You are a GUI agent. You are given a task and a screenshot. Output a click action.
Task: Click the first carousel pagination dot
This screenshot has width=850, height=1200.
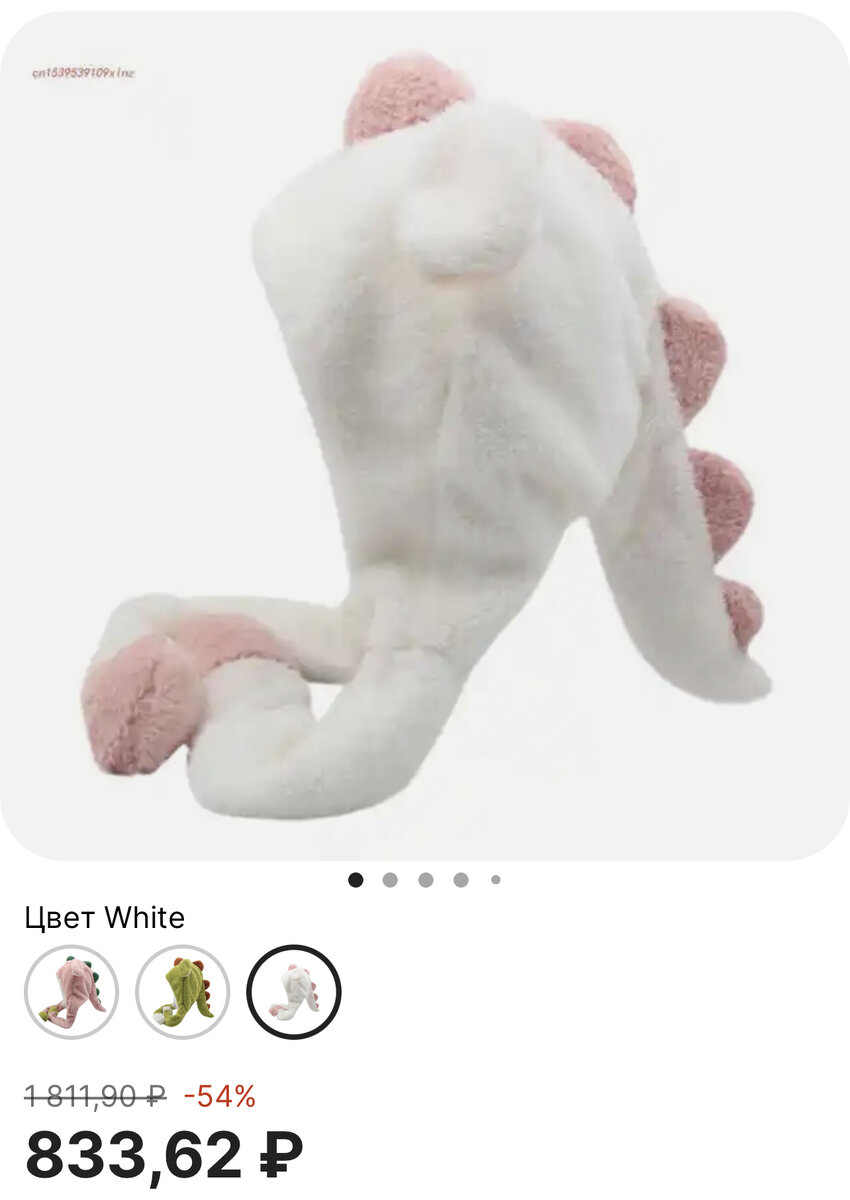(355, 877)
